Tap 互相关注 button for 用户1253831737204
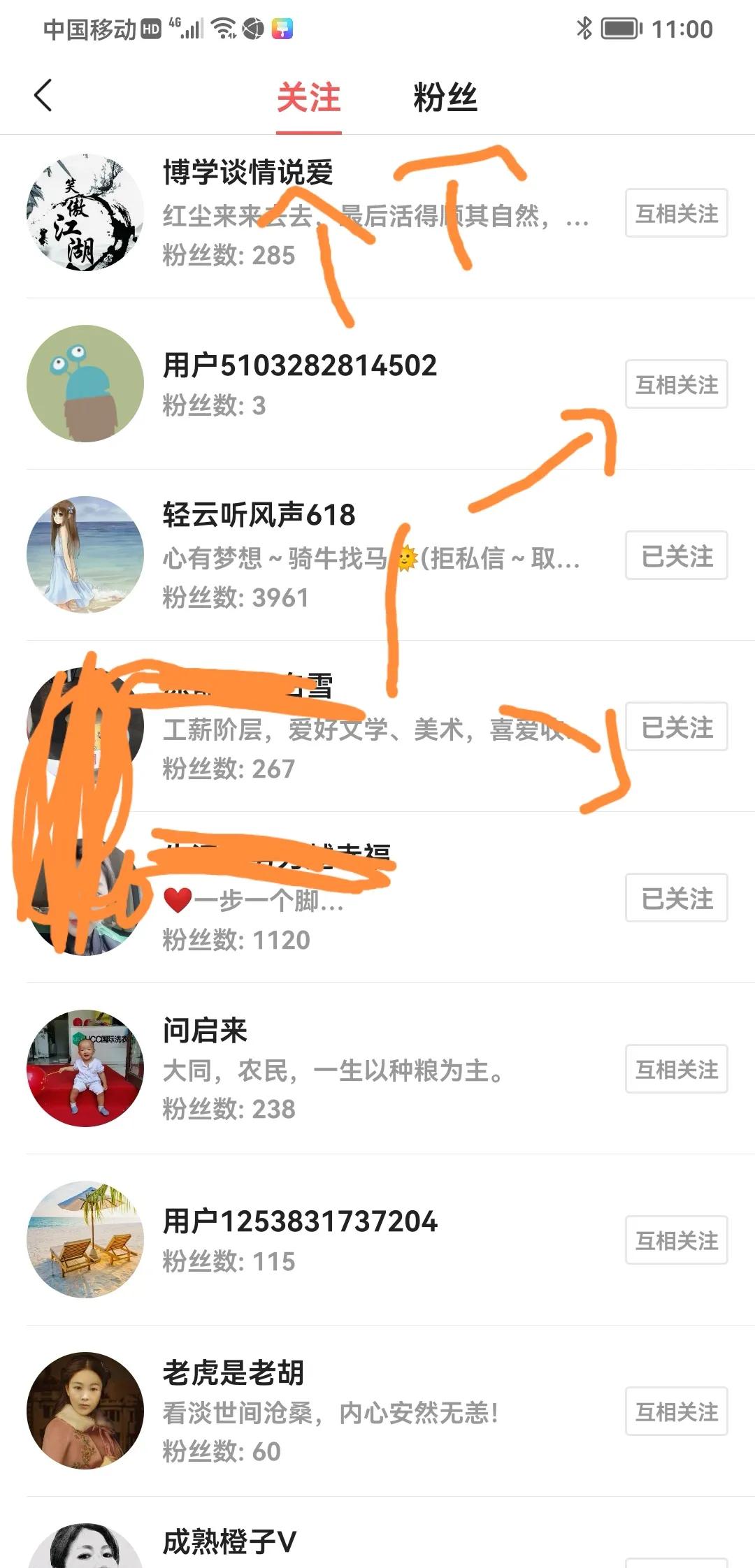 pyautogui.click(x=676, y=1240)
